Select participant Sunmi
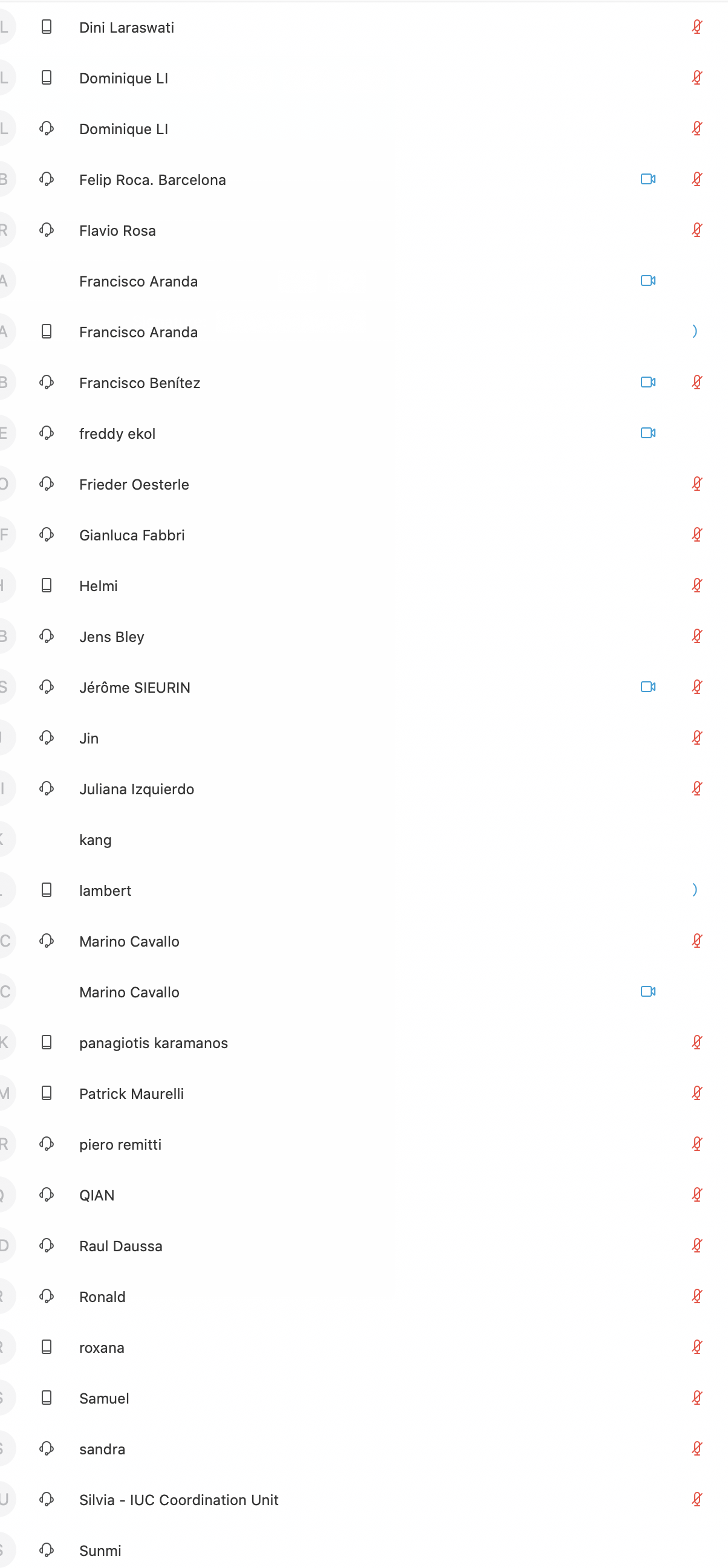The width and height of the screenshot is (728, 1568). tap(100, 1550)
